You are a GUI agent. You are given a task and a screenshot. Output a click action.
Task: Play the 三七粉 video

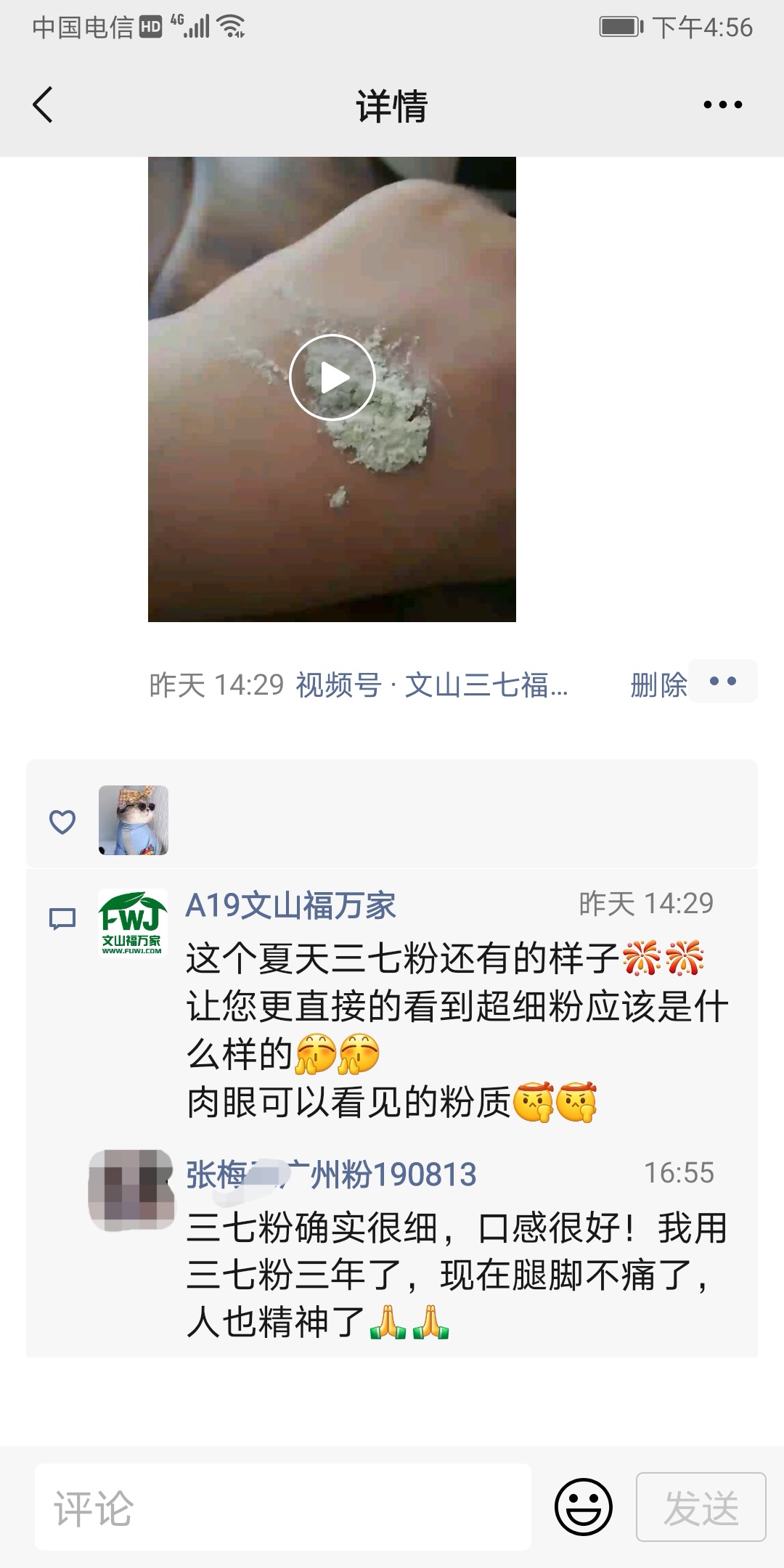(x=332, y=377)
